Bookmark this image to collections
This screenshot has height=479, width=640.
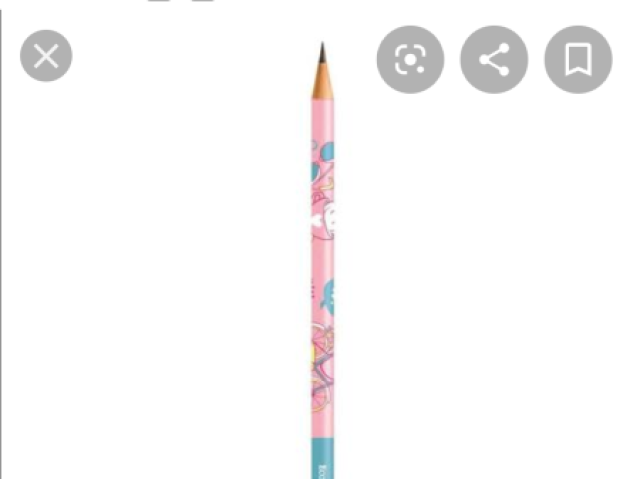pyautogui.click(x=577, y=60)
